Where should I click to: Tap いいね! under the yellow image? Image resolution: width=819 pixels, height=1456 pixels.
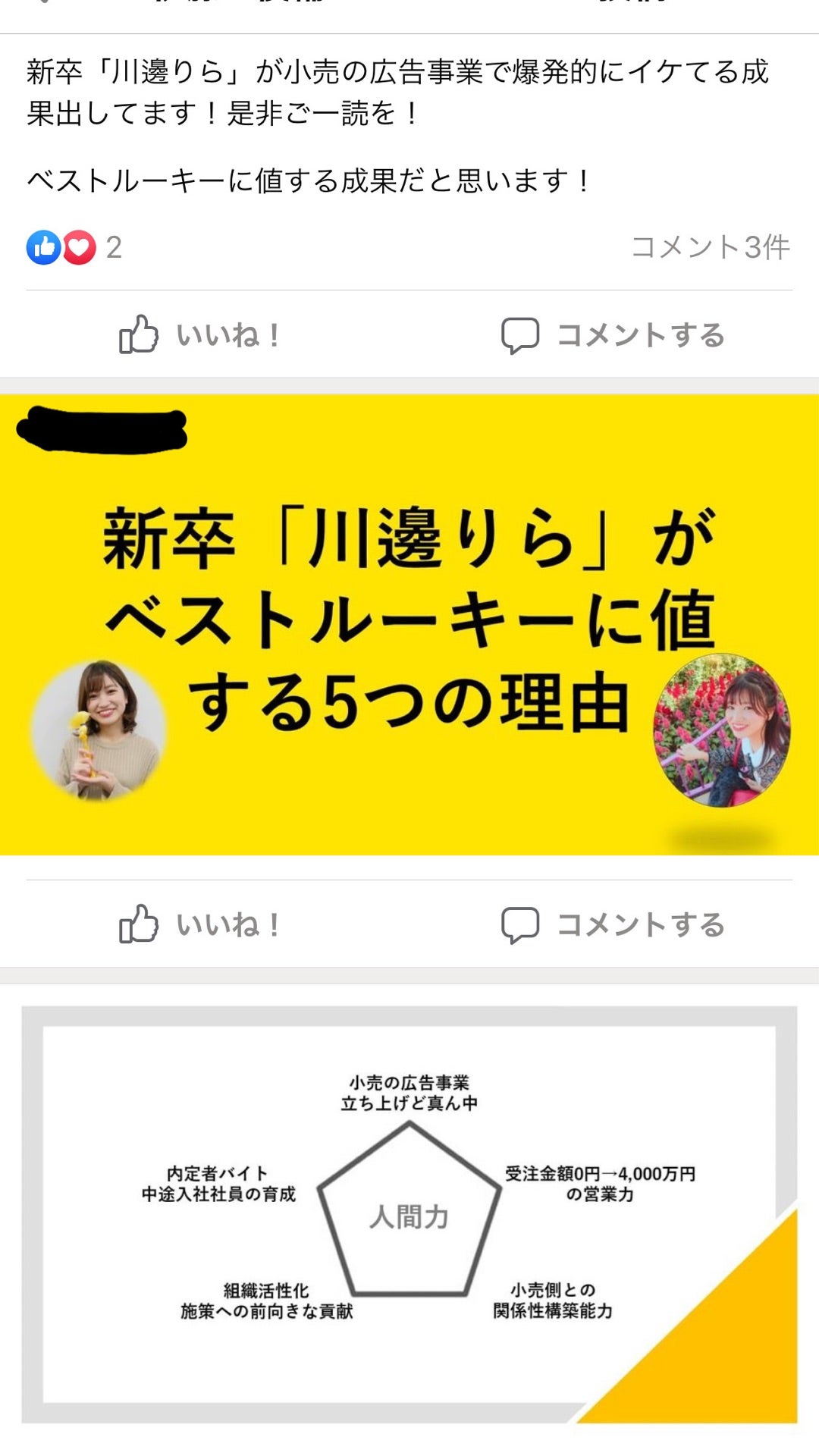pos(200,924)
